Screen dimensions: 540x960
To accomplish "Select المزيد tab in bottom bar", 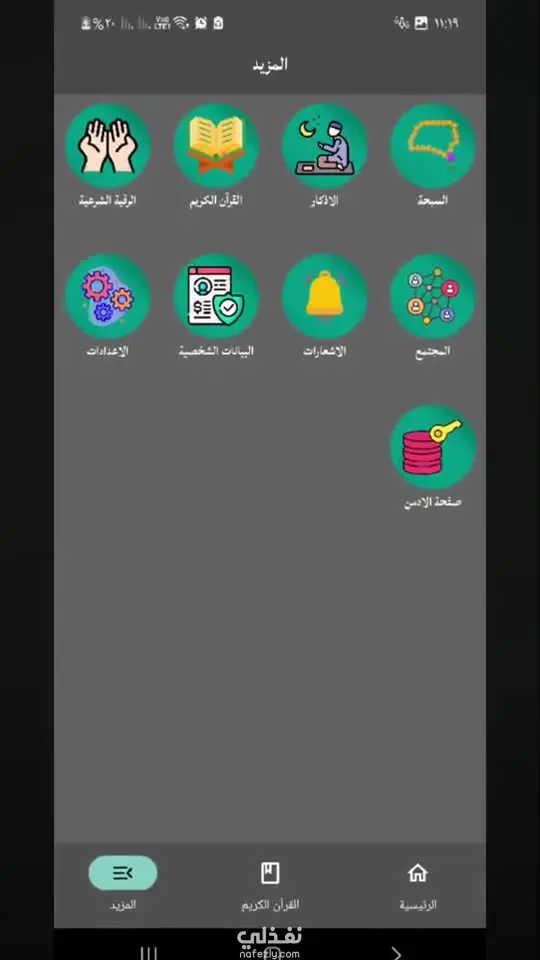I will tap(123, 884).
